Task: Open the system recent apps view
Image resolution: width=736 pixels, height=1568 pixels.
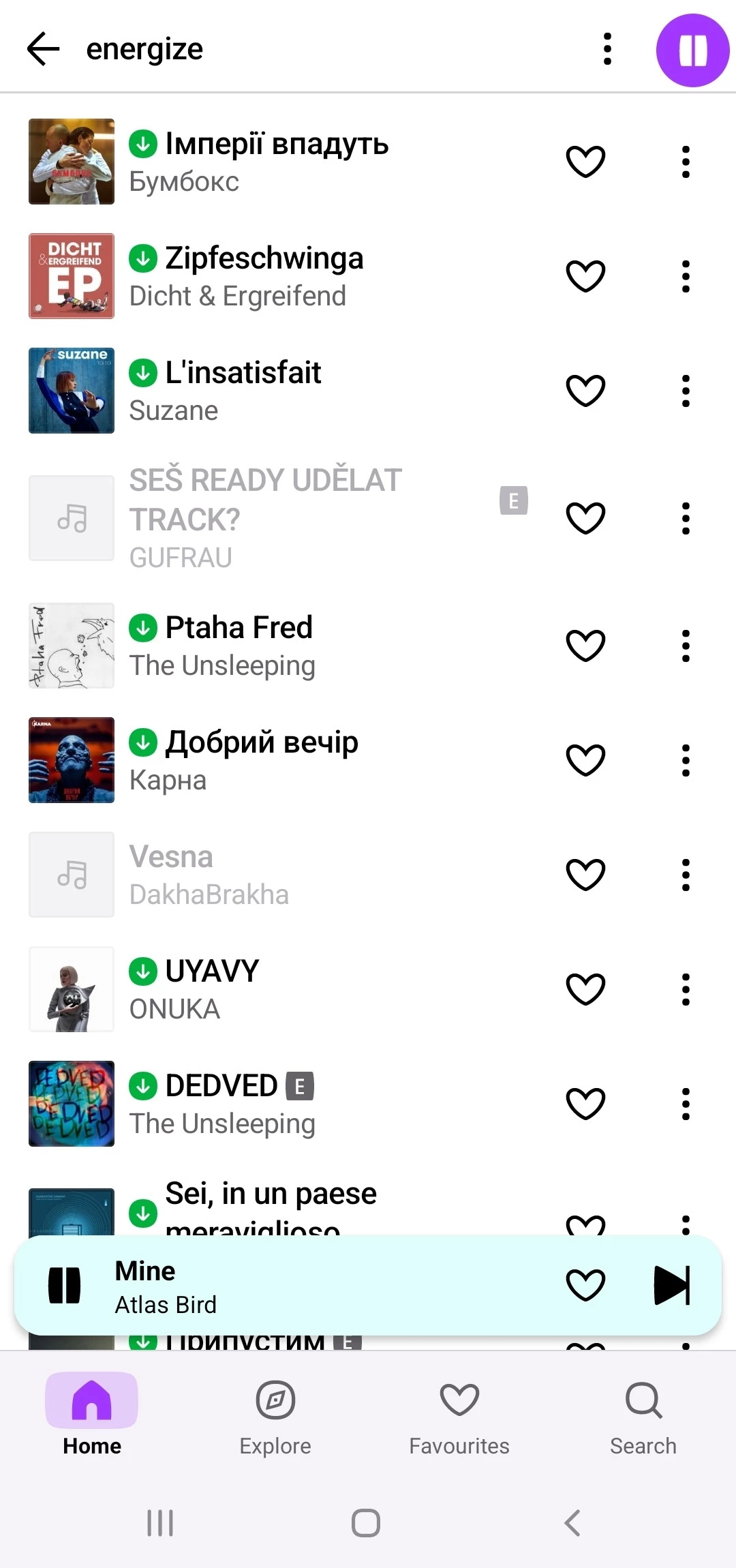Action: (x=161, y=1523)
